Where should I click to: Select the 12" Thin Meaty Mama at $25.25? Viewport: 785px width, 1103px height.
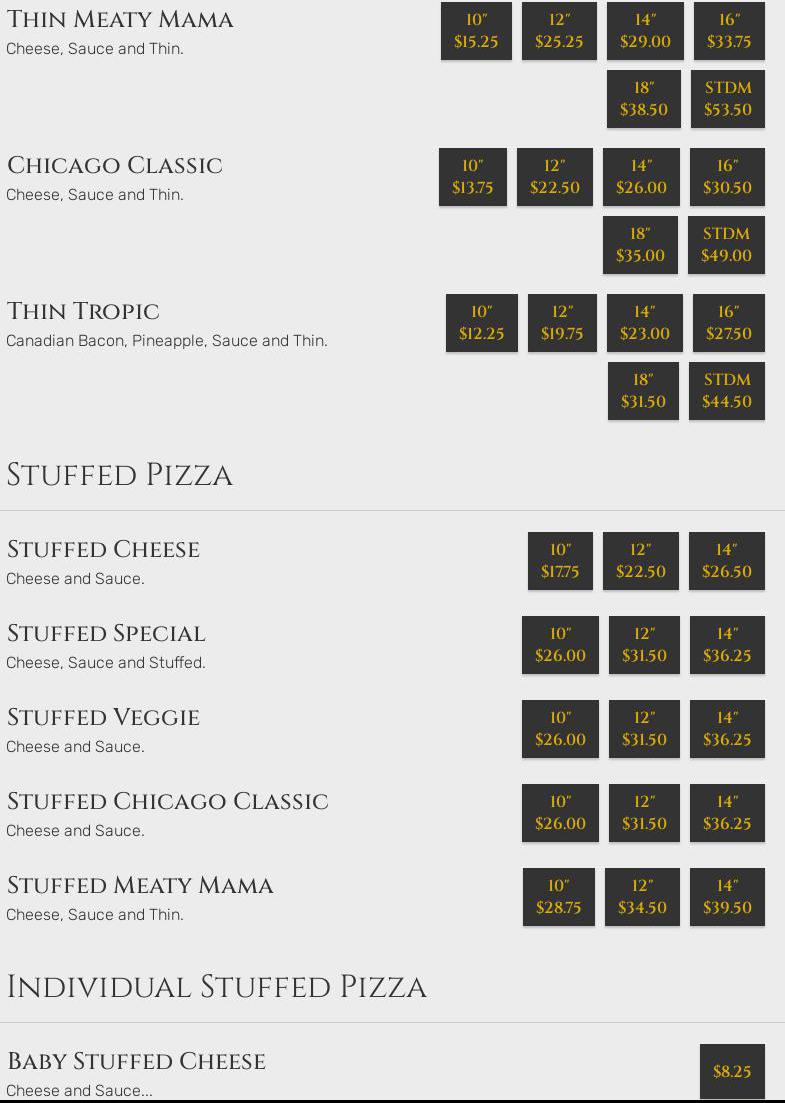coord(559,31)
